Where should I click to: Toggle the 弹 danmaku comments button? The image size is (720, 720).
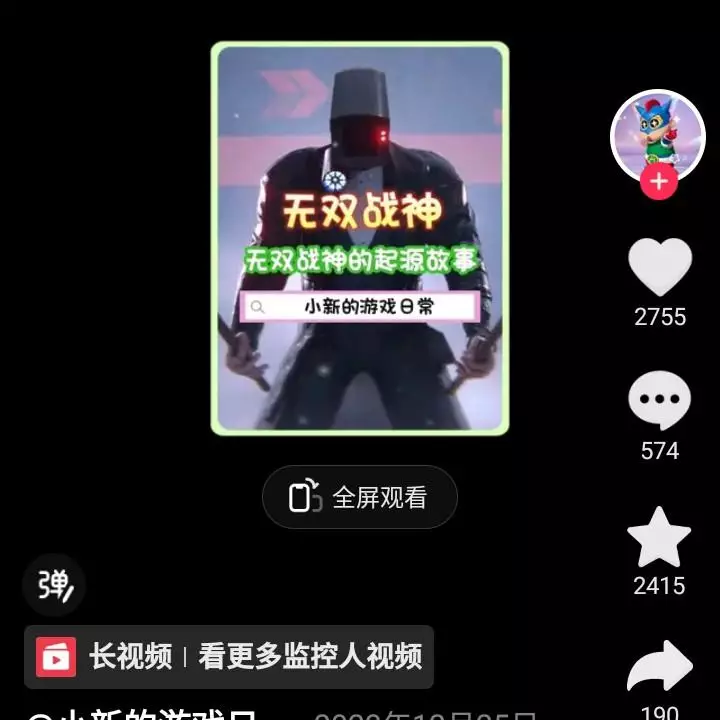[x=54, y=585]
